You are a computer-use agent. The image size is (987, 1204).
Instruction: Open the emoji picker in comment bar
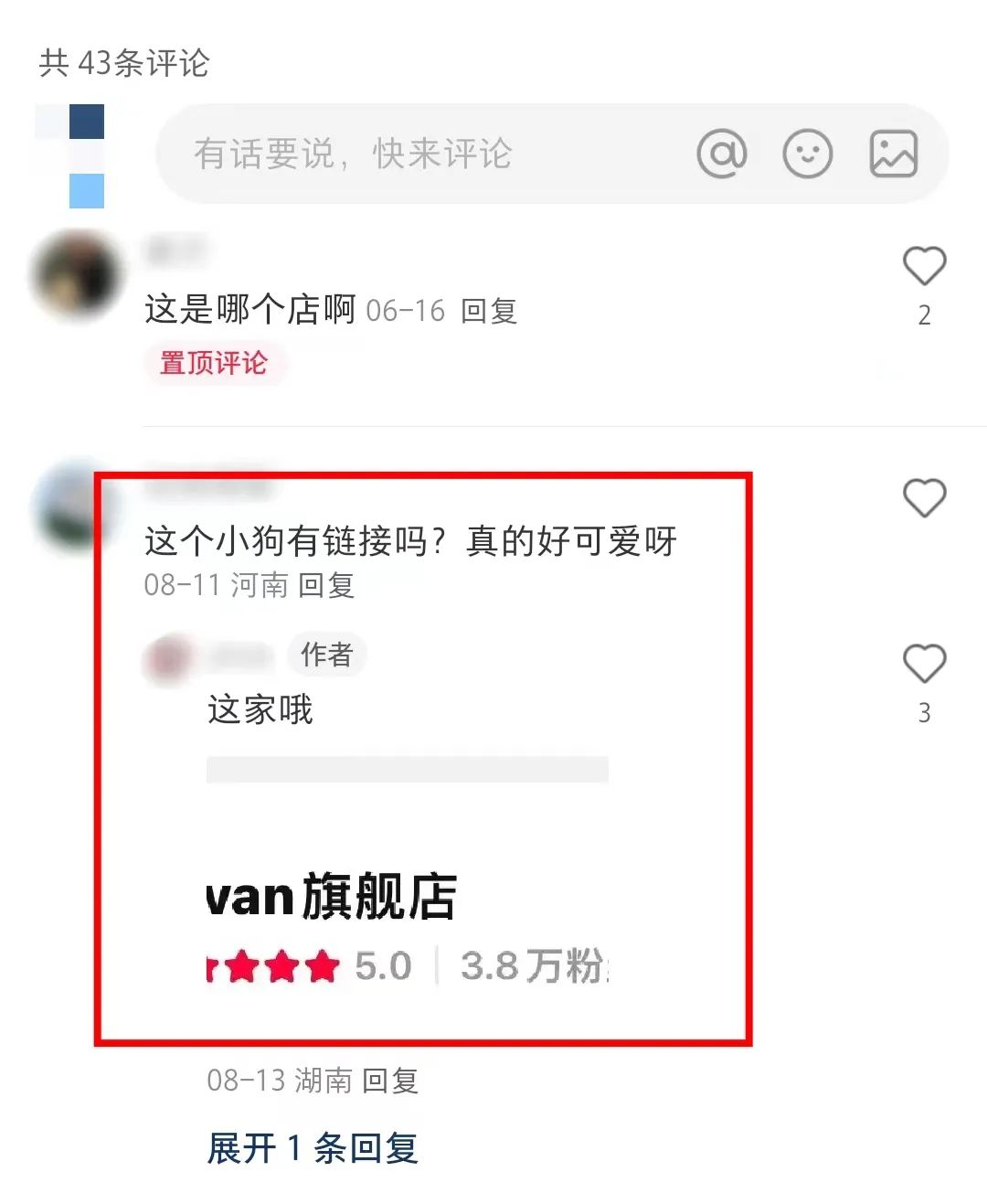click(808, 154)
